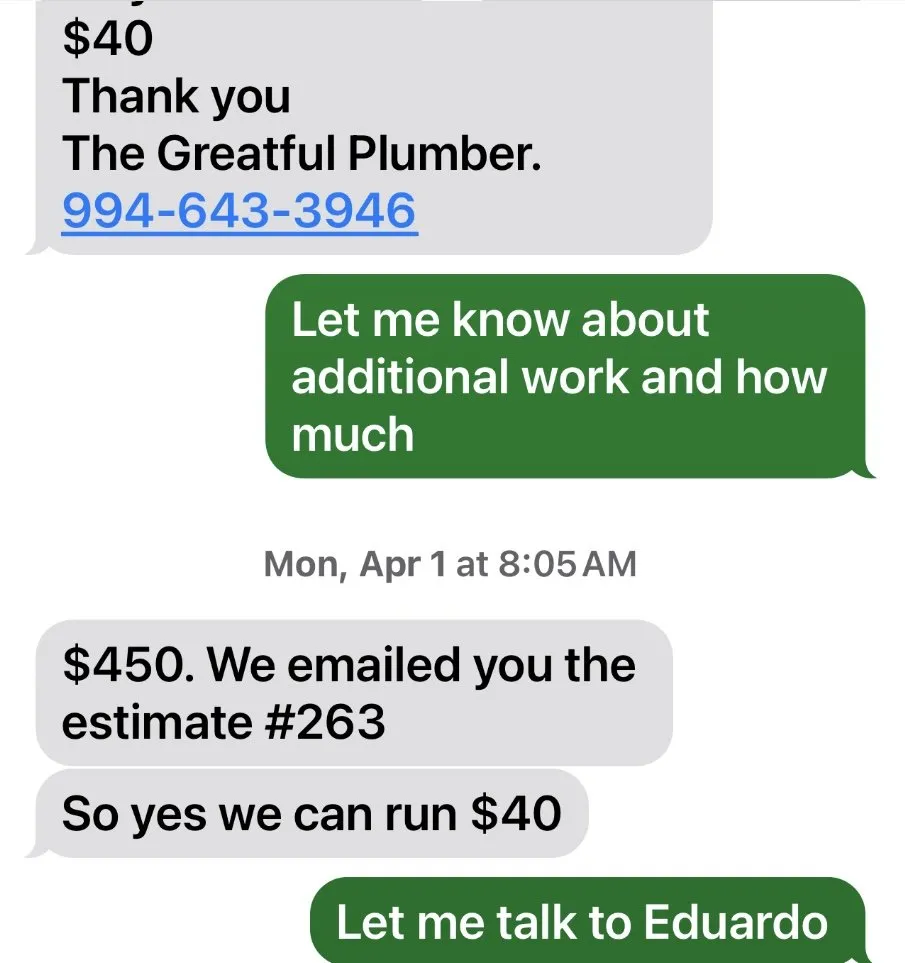
Task: Select the "Thank you" line in the message
Action: click(177, 96)
